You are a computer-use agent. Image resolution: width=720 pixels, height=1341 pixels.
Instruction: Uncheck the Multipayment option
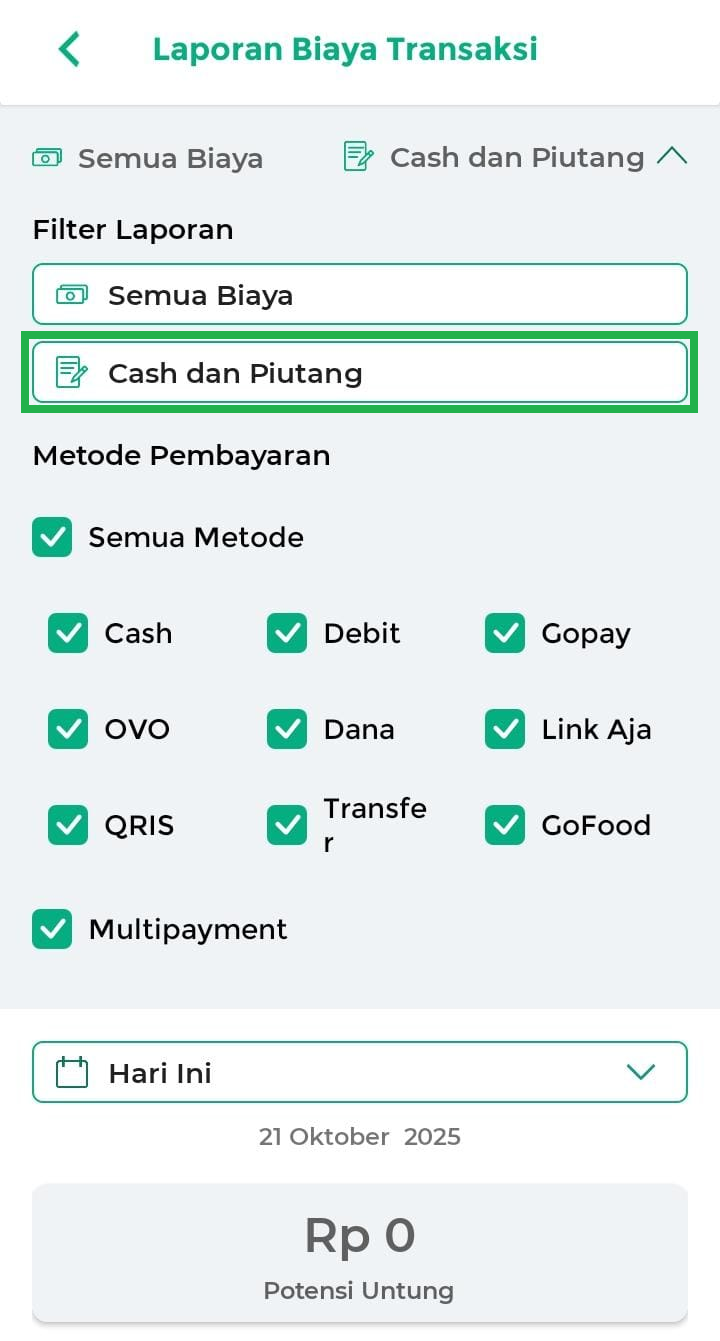52,929
